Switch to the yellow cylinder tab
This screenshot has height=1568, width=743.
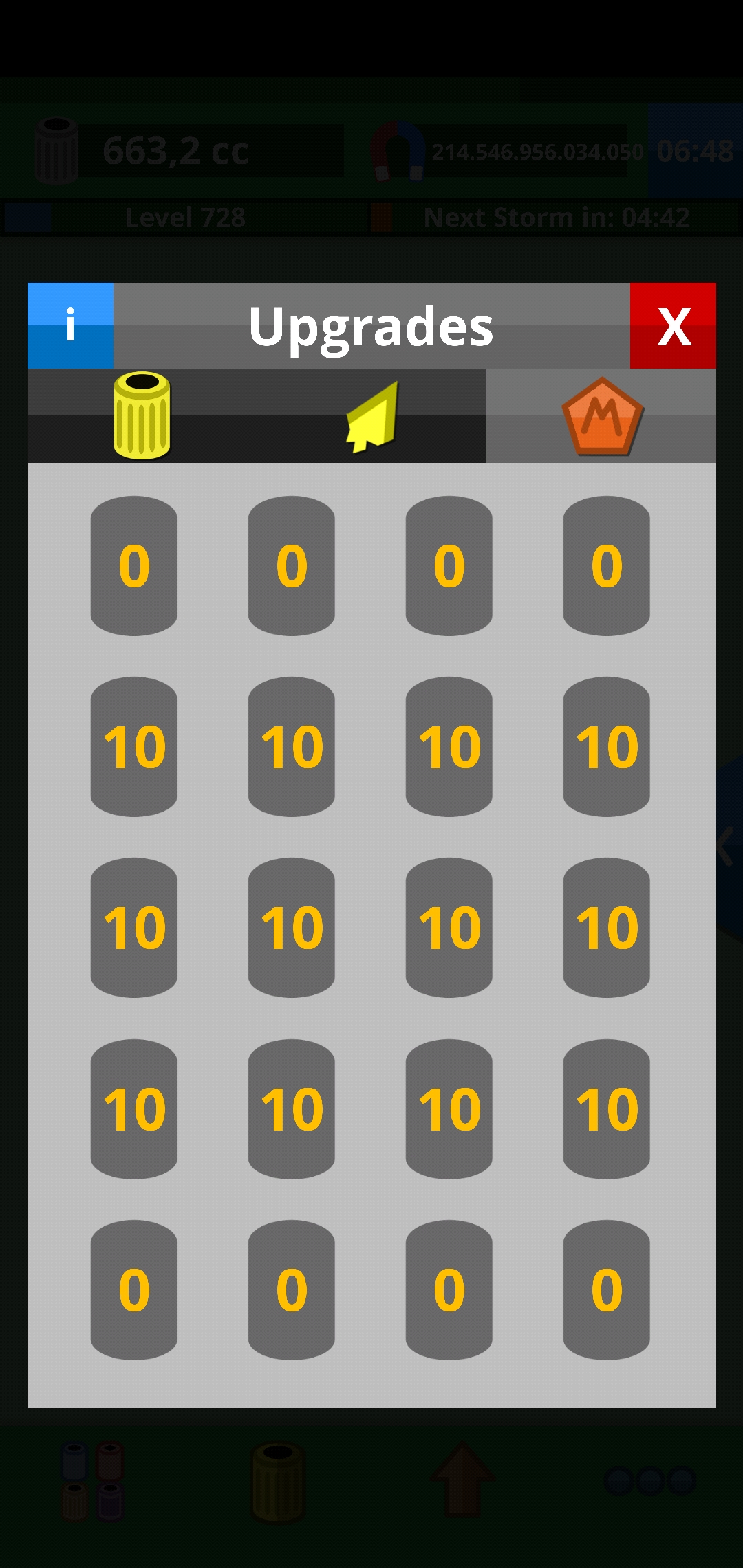(142, 415)
